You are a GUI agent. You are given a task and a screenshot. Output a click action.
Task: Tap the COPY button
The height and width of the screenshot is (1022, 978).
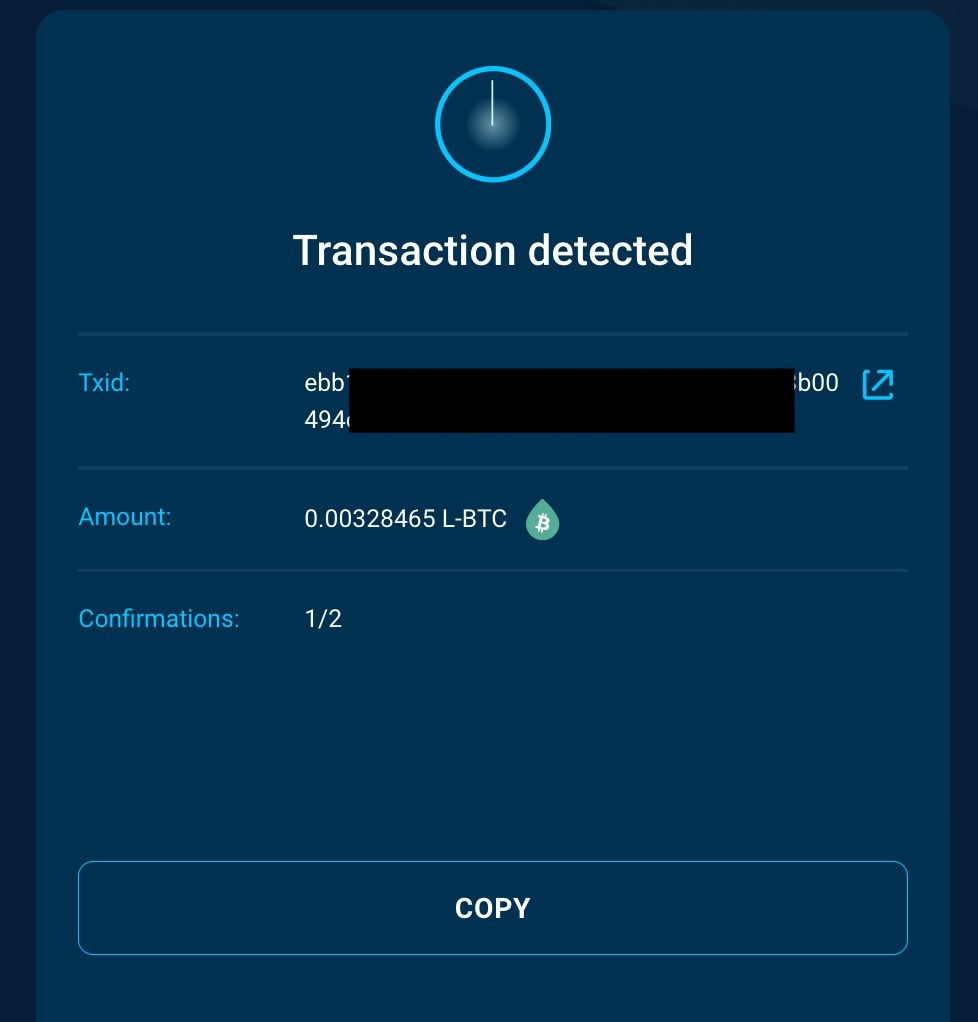tap(492, 908)
